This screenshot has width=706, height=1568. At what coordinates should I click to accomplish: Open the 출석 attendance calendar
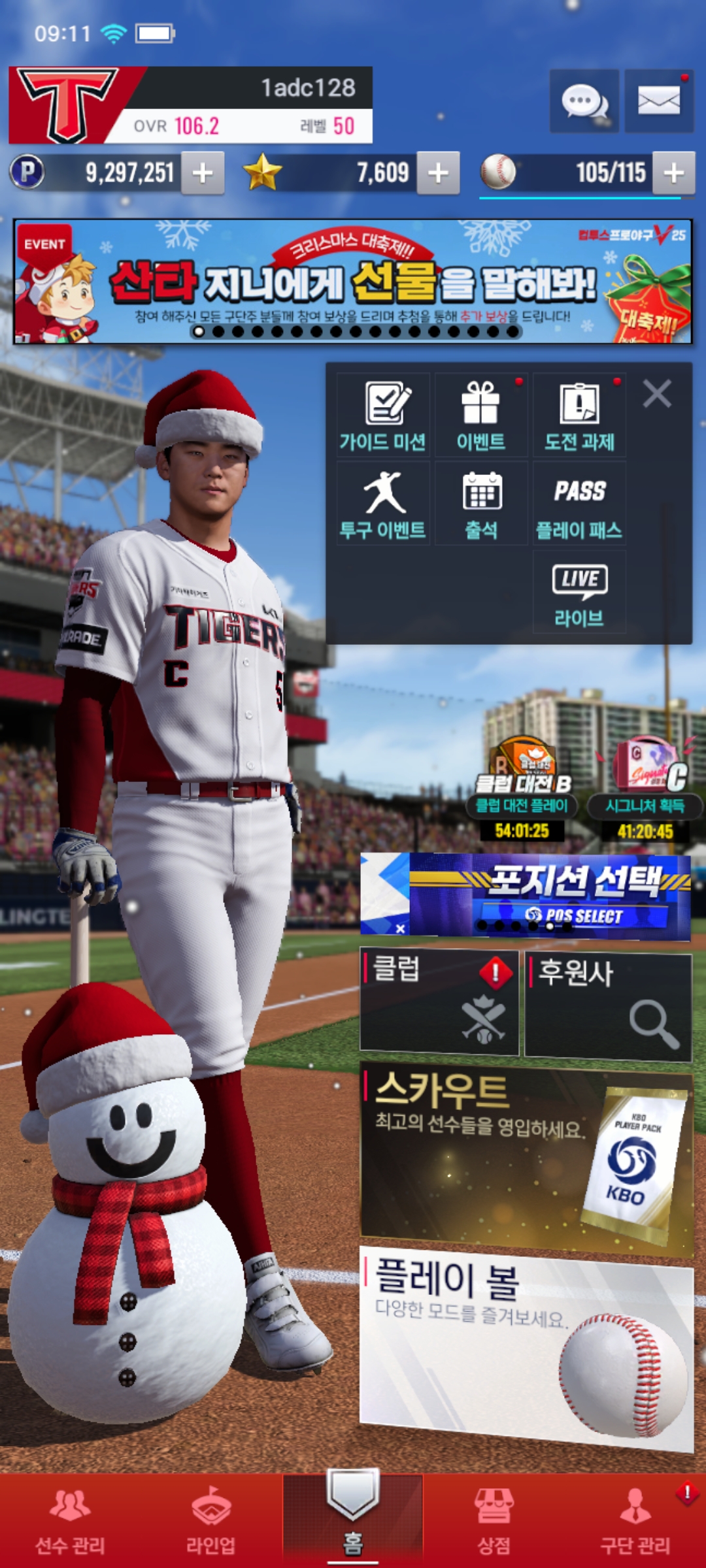pyautogui.click(x=481, y=504)
